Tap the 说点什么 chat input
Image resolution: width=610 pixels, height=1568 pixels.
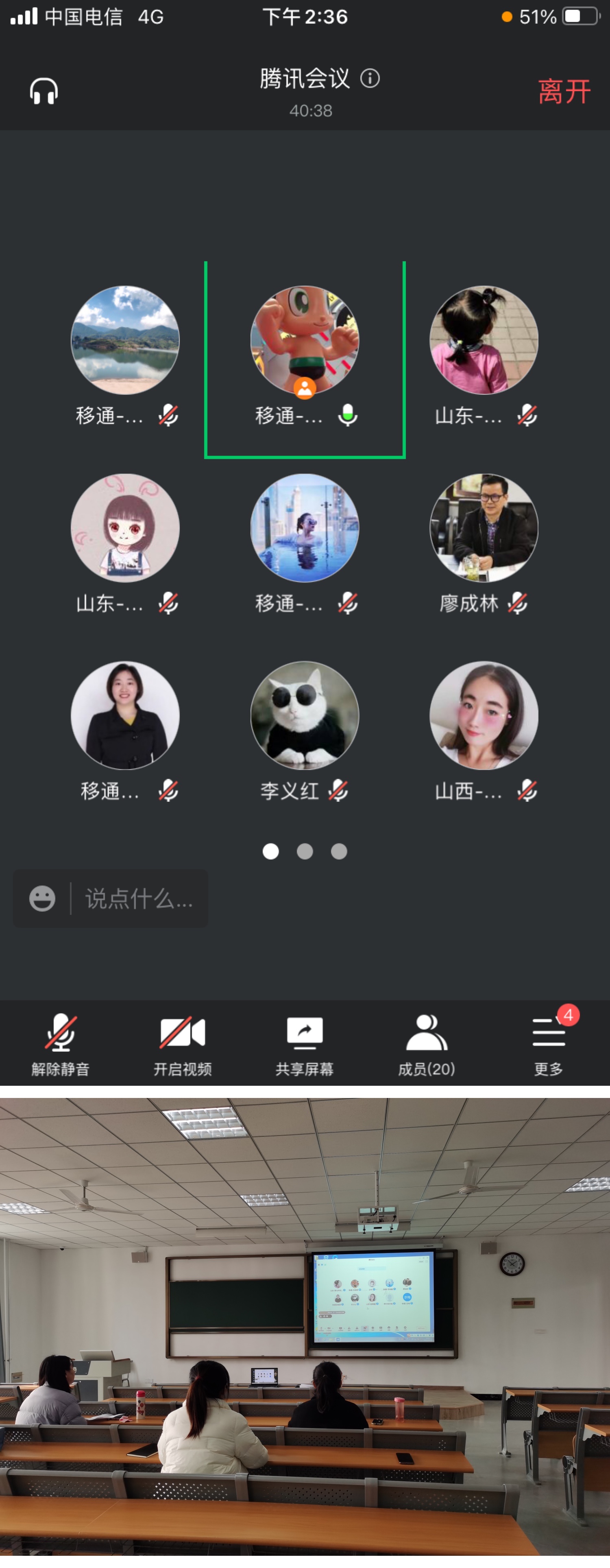pos(139,899)
